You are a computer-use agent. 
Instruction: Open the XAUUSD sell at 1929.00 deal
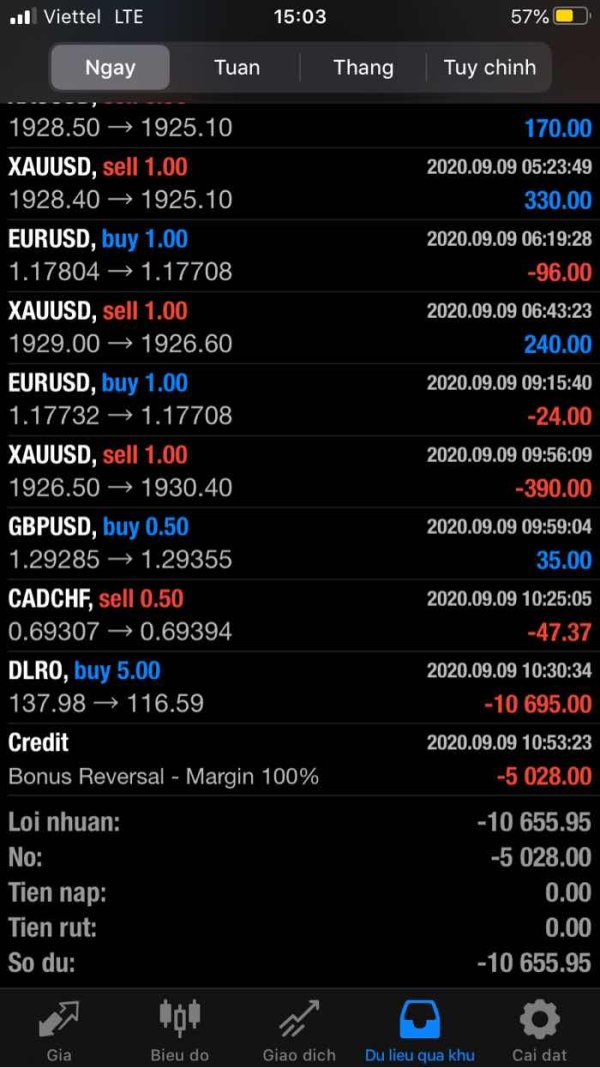pyautogui.click(x=300, y=327)
